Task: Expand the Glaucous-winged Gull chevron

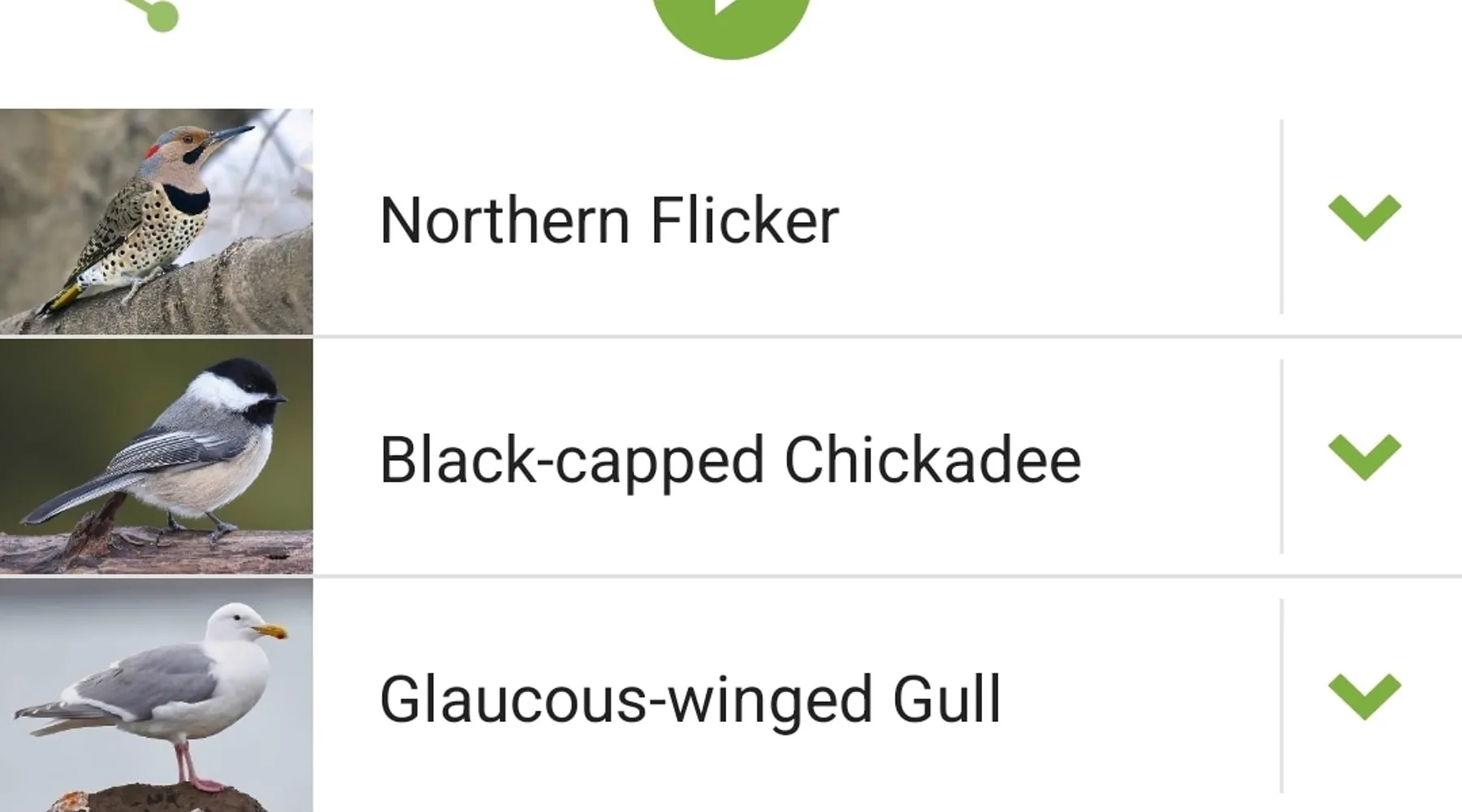Action: [x=1365, y=696]
